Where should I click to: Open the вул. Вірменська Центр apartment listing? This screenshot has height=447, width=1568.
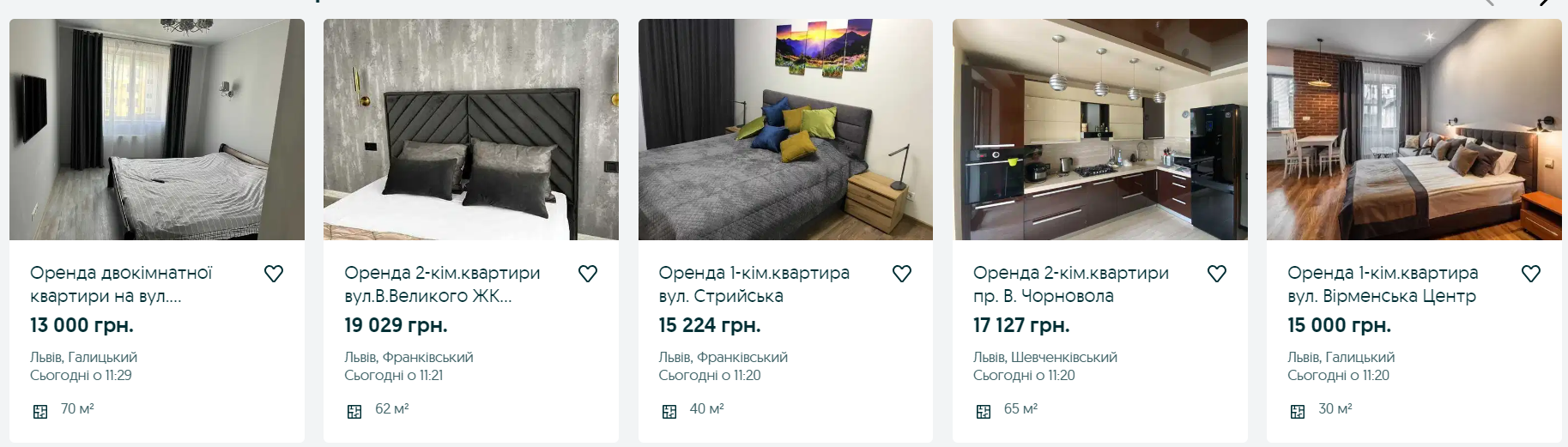1382,284
